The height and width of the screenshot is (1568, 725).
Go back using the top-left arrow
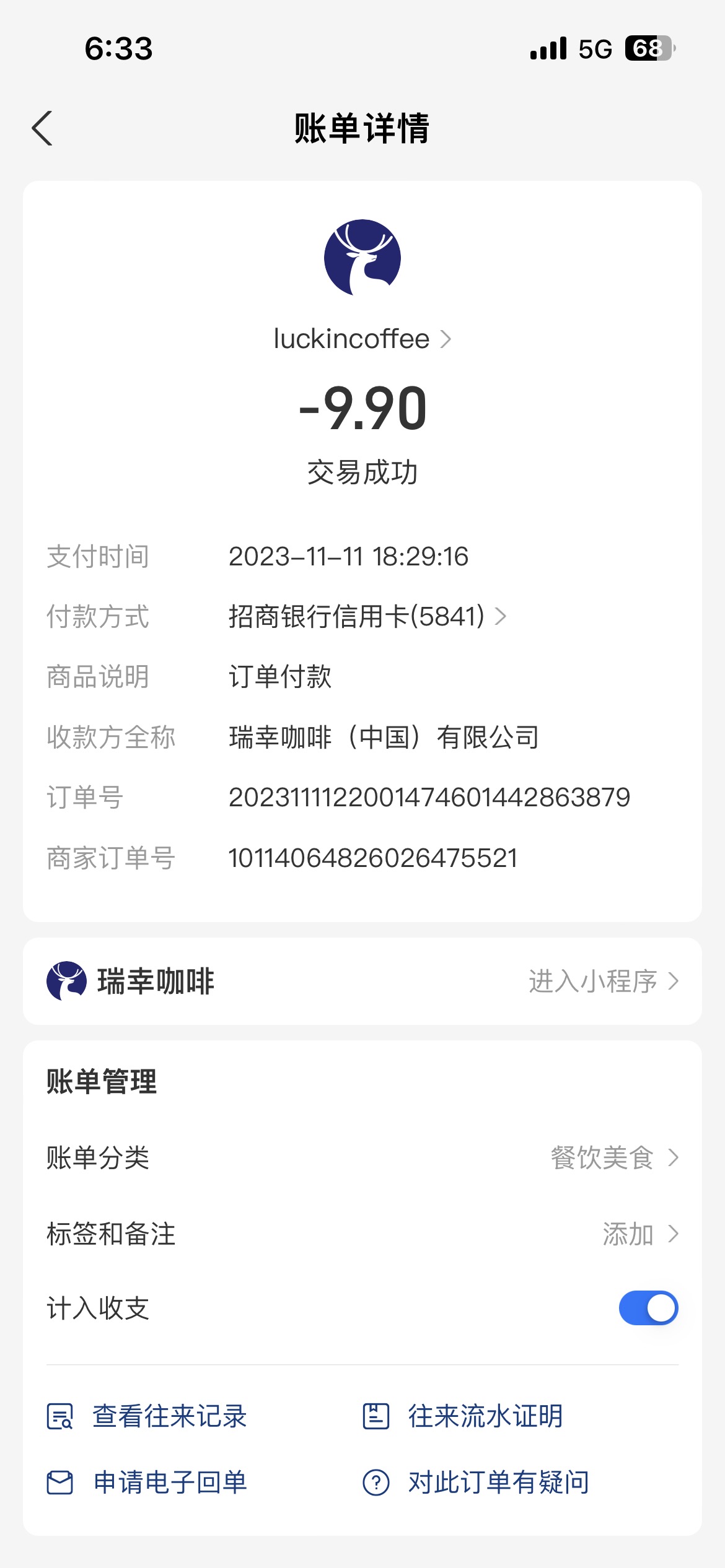pyautogui.click(x=42, y=128)
